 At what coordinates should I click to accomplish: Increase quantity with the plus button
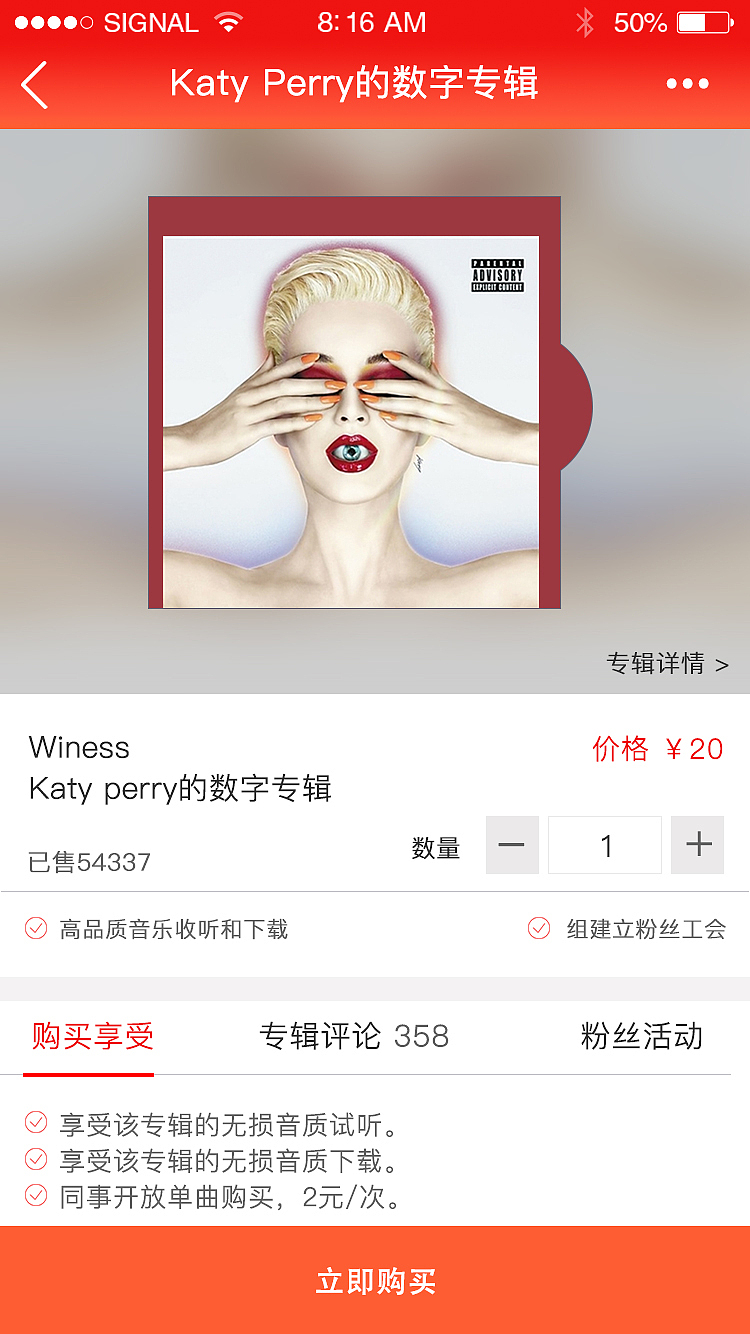click(697, 845)
